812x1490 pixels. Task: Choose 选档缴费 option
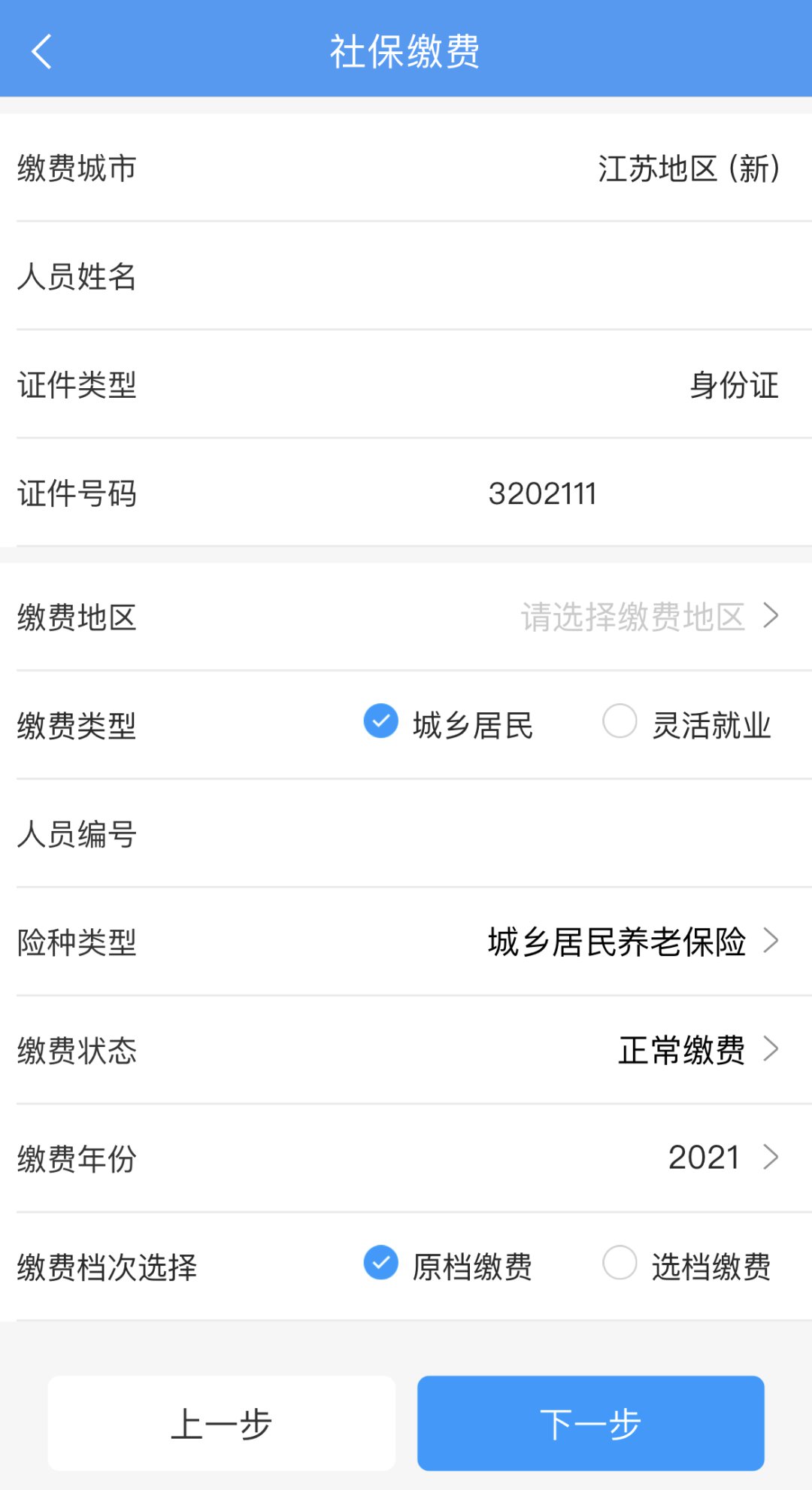[x=620, y=1264]
